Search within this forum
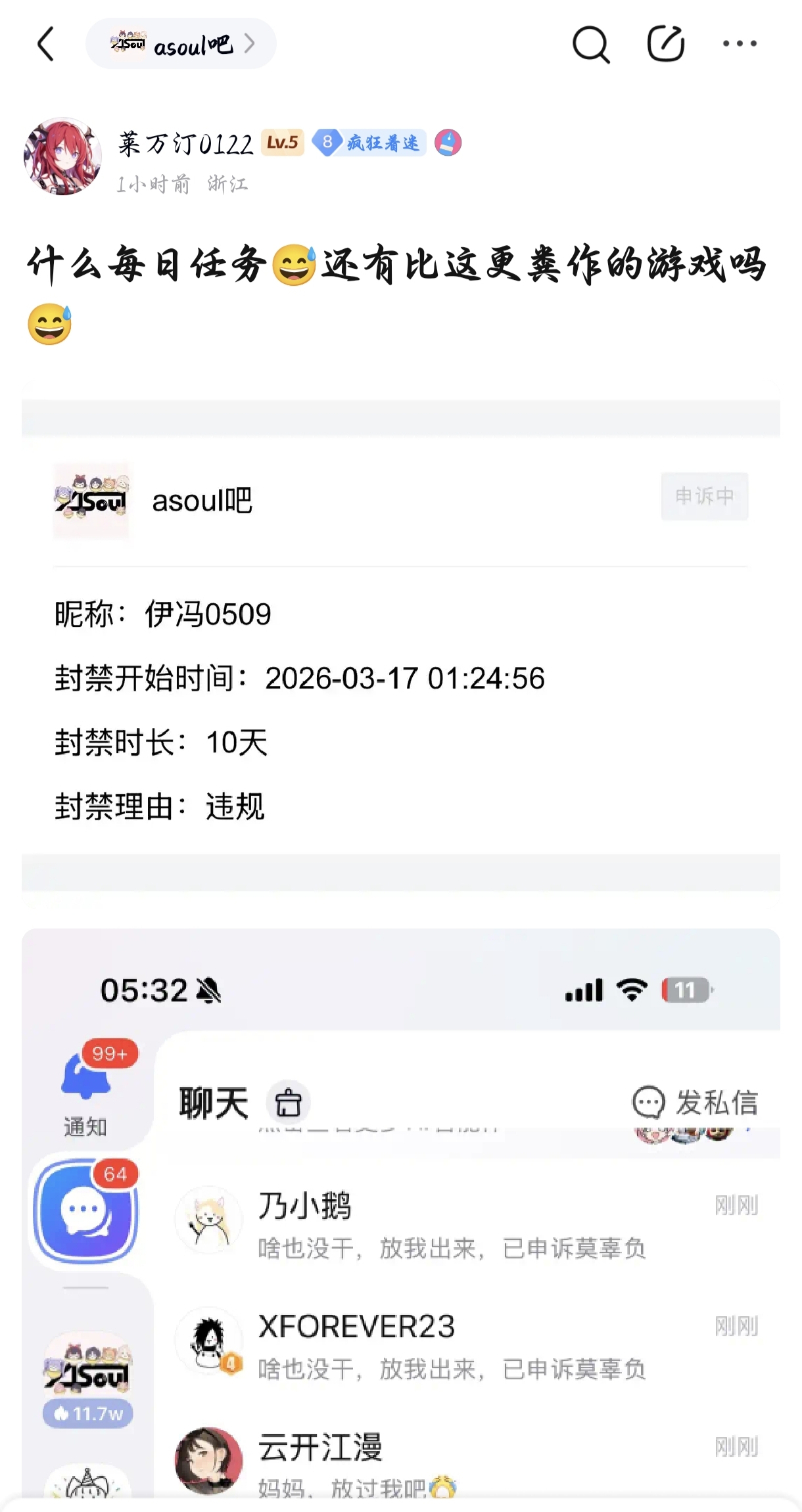 coord(590,44)
